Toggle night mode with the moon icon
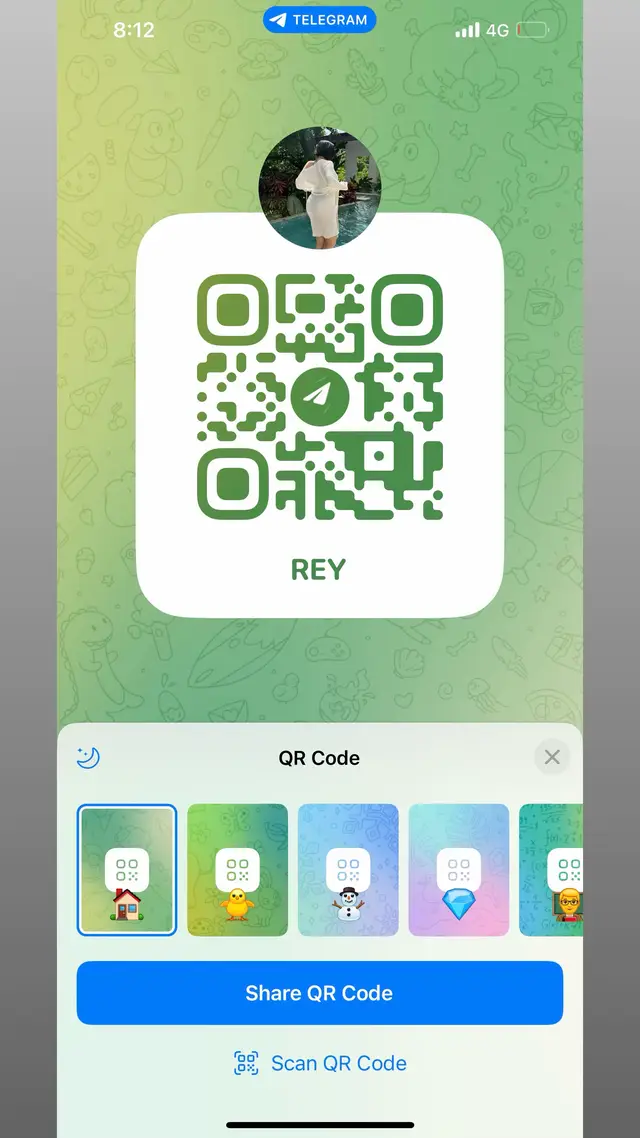Image resolution: width=640 pixels, height=1138 pixels. [x=89, y=758]
